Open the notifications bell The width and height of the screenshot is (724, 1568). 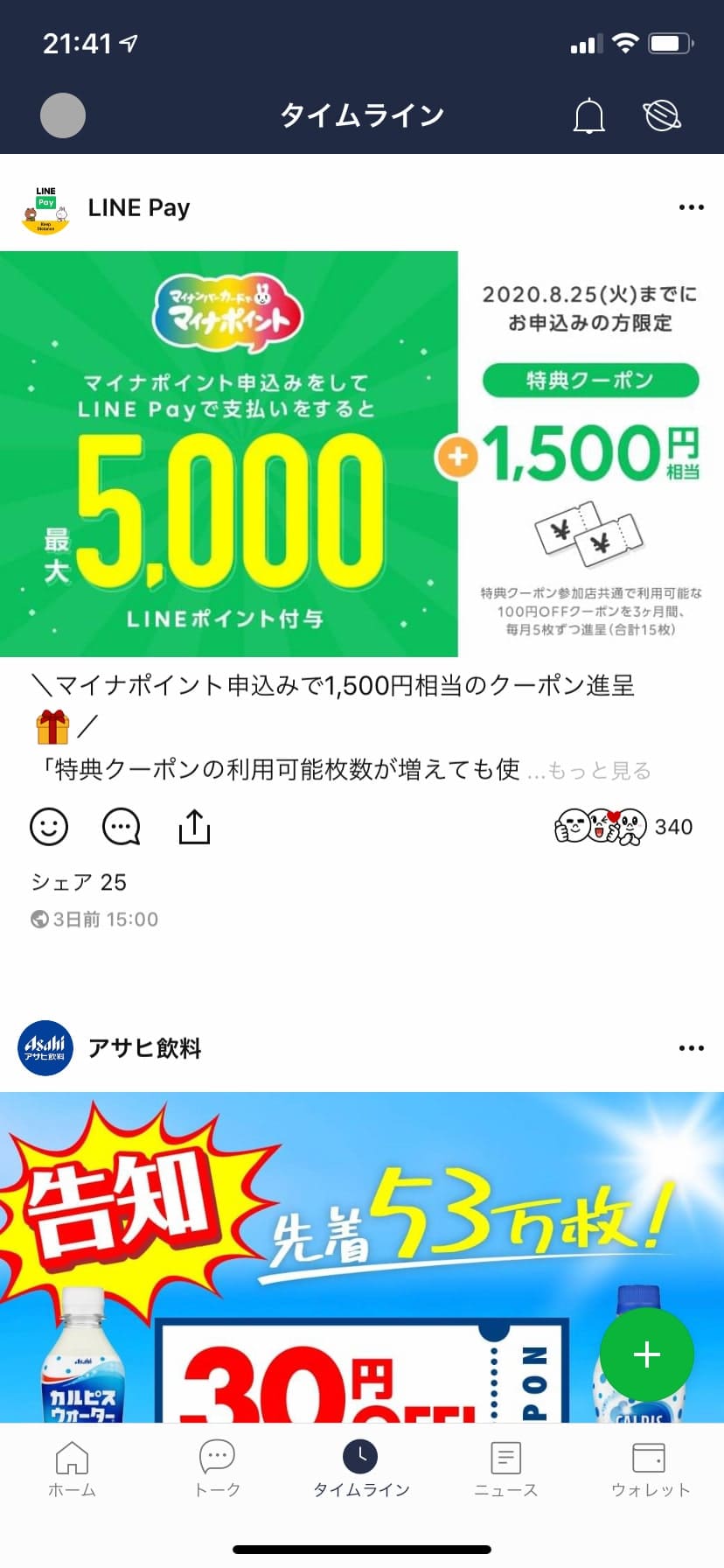[x=588, y=115]
